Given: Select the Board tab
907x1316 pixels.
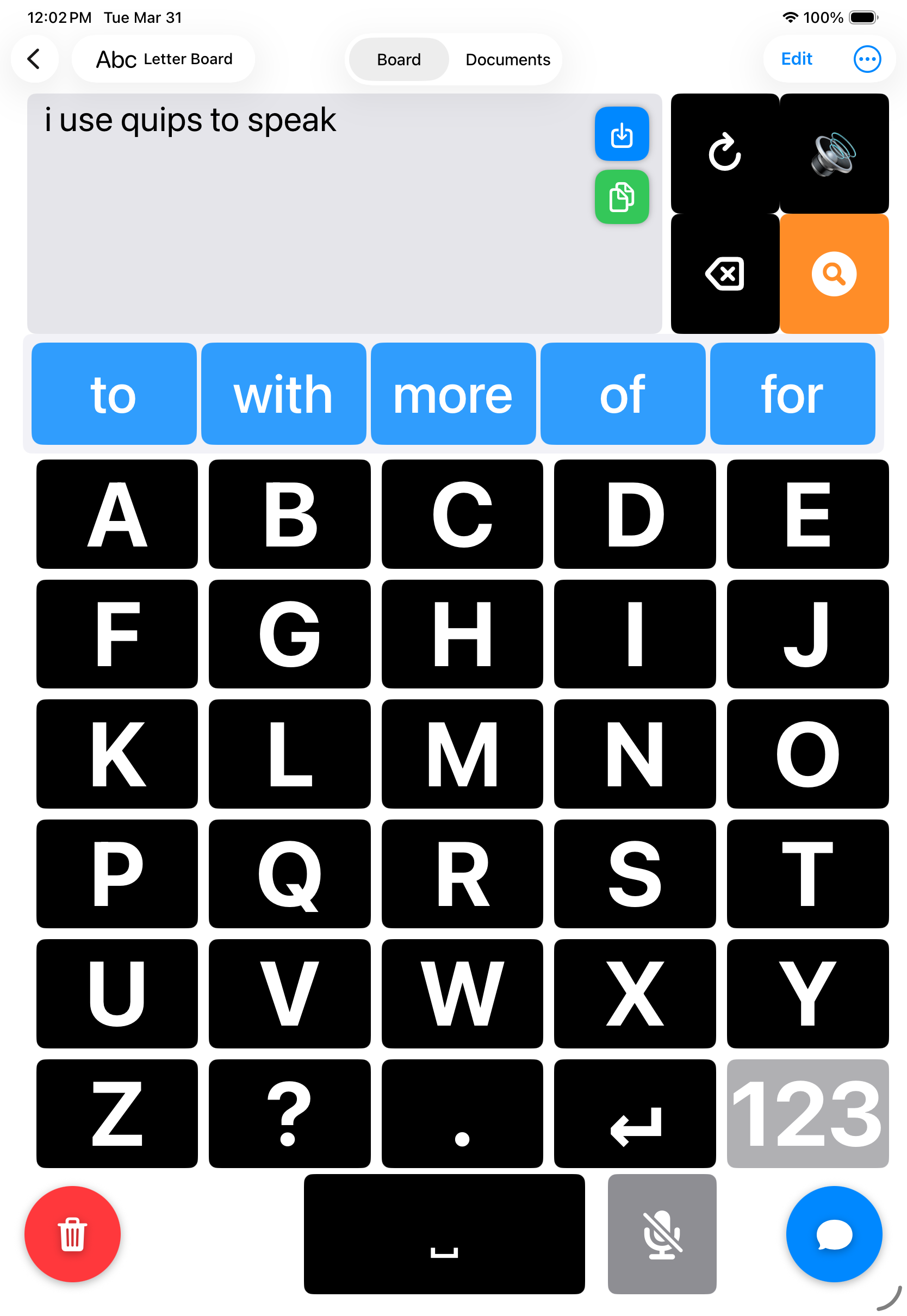Looking at the screenshot, I should click(x=398, y=59).
